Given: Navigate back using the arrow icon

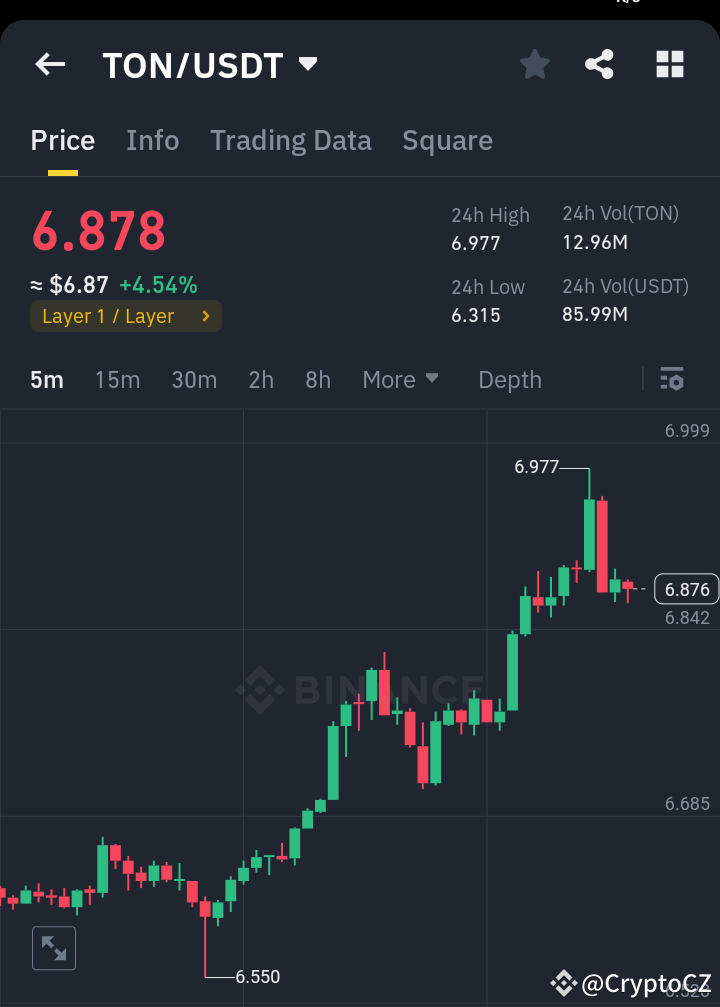Looking at the screenshot, I should pos(49,64).
